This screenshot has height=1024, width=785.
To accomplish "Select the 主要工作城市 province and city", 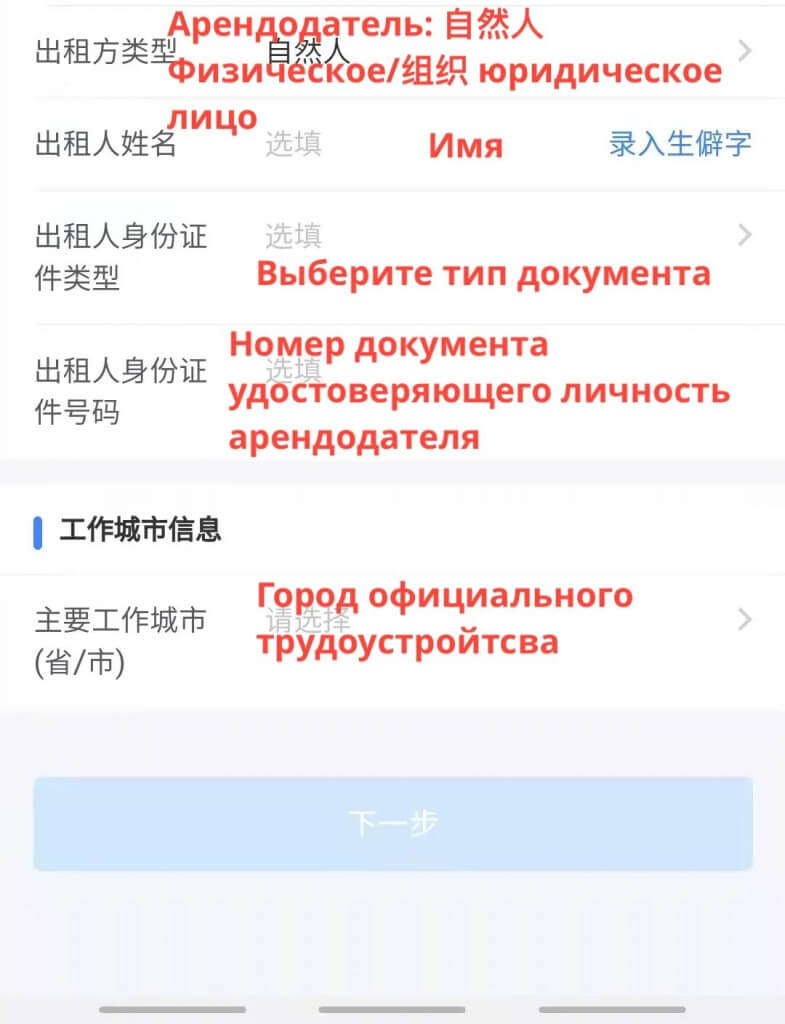I will point(500,620).
